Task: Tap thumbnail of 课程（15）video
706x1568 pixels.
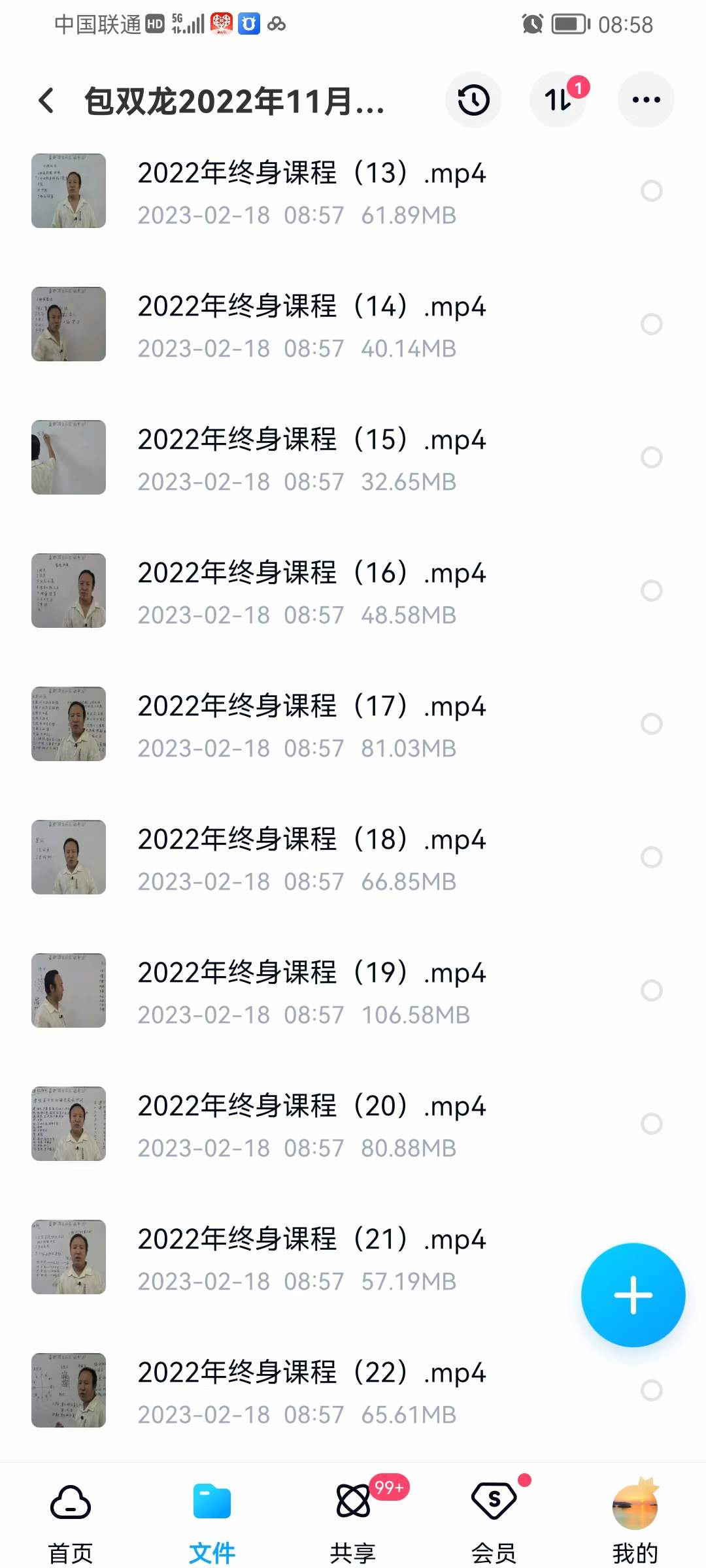Action: tap(69, 457)
